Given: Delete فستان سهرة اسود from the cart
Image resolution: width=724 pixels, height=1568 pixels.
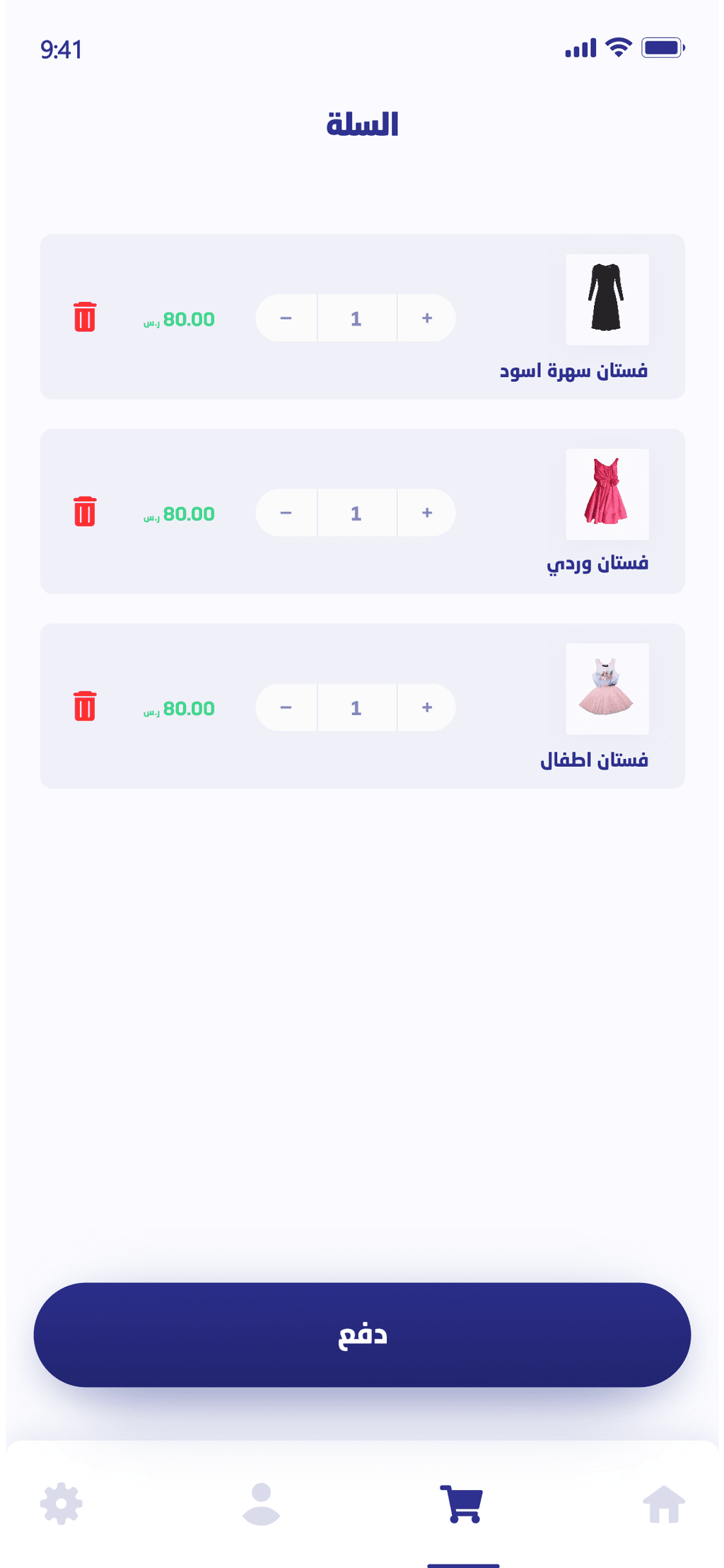Looking at the screenshot, I should coord(85,317).
